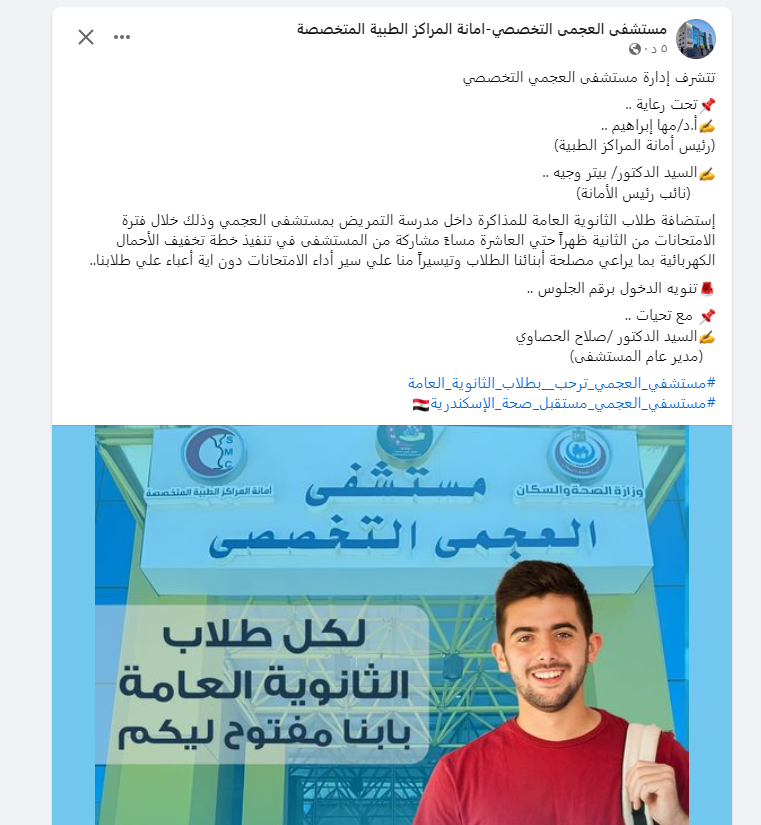
Task: Tap the hospital page profile picture
Action: pos(696,38)
